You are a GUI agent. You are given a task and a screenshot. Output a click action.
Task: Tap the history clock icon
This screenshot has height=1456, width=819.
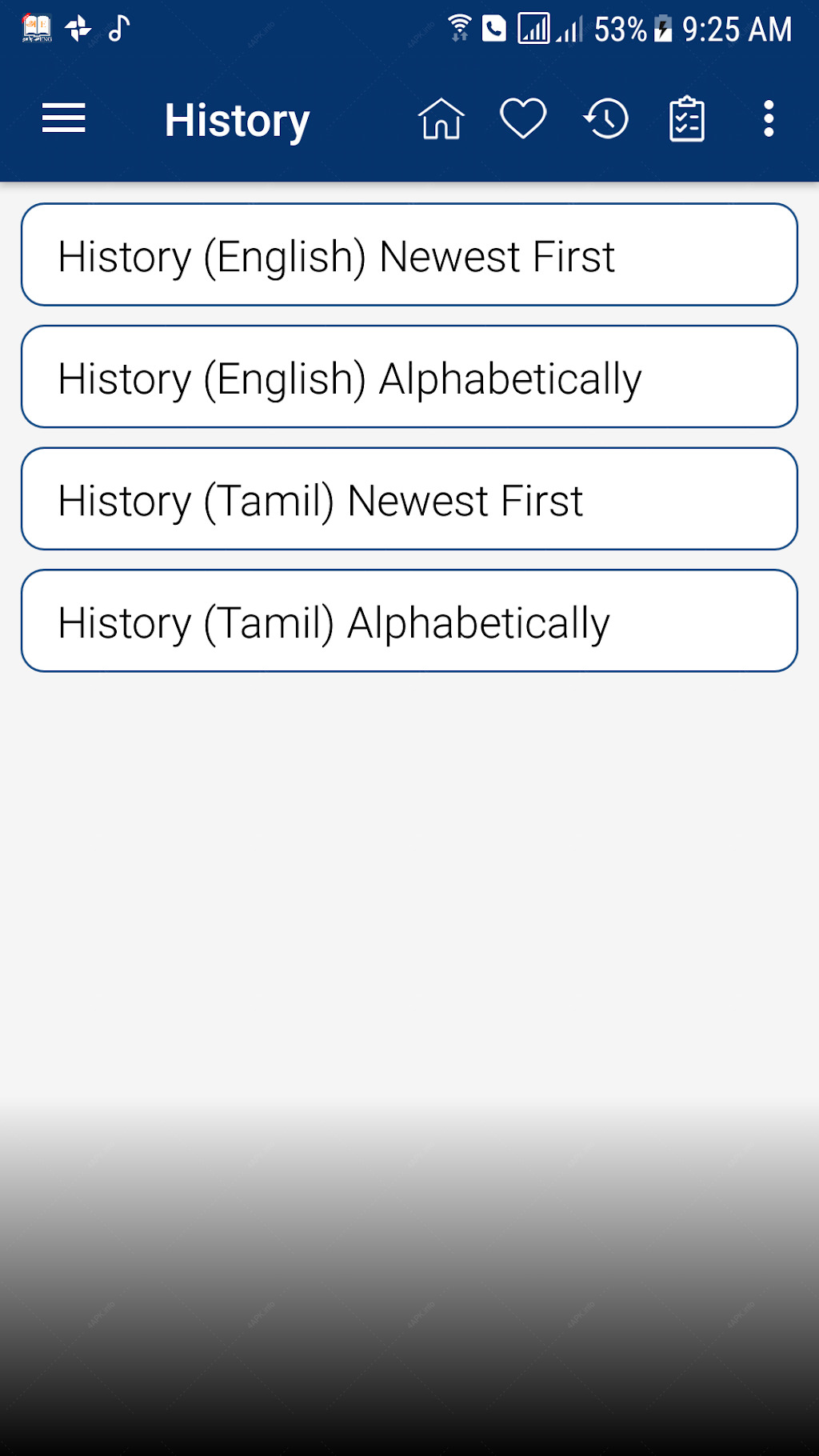coord(606,119)
